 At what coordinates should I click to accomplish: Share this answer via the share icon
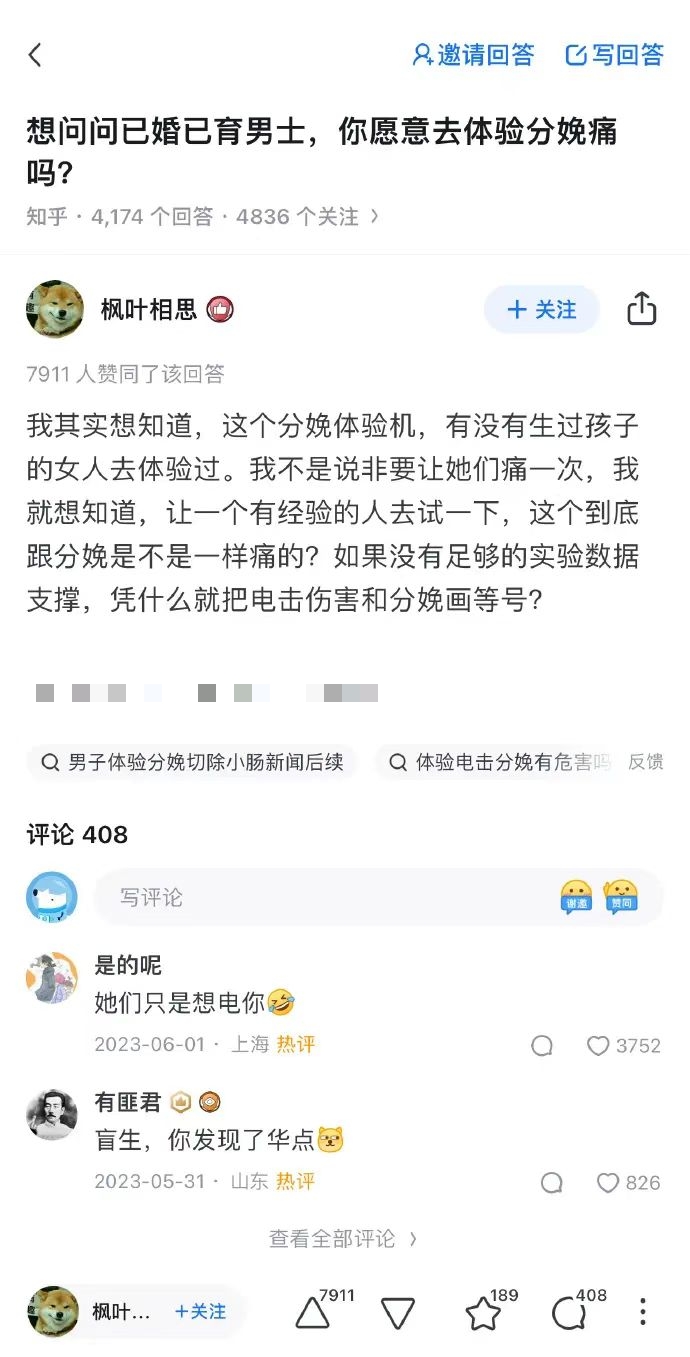pyautogui.click(x=641, y=310)
